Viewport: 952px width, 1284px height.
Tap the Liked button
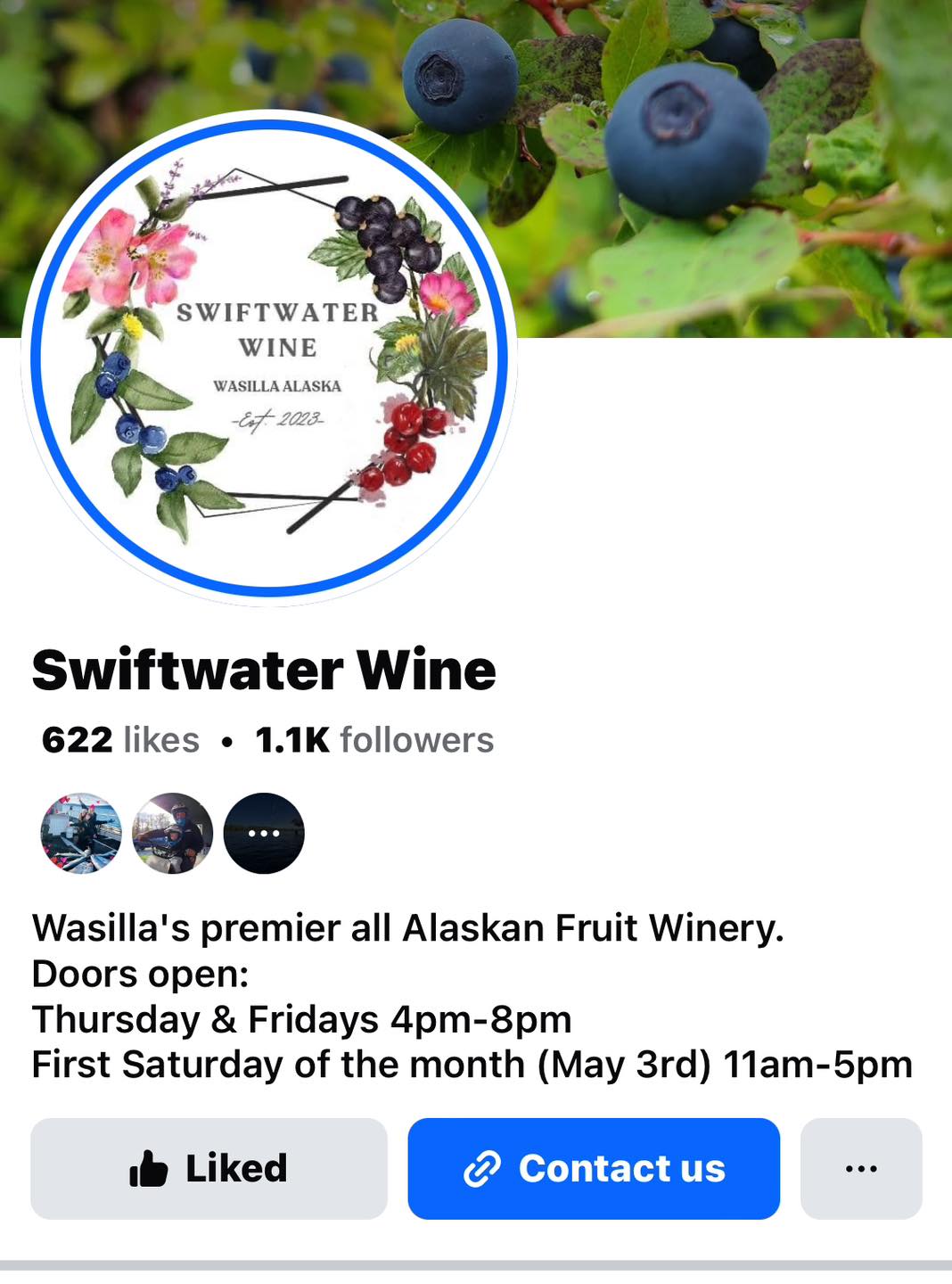point(209,1168)
